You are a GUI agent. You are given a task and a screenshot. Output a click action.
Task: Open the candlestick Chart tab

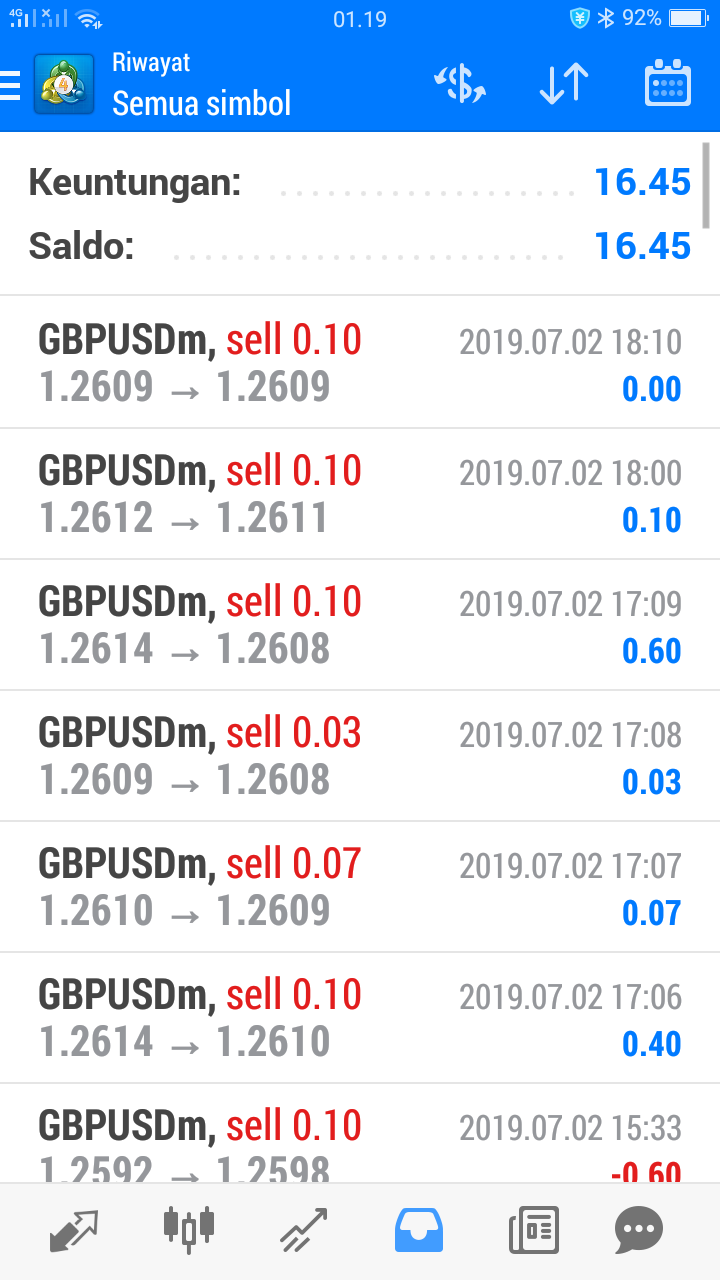(x=188, y=1231)
